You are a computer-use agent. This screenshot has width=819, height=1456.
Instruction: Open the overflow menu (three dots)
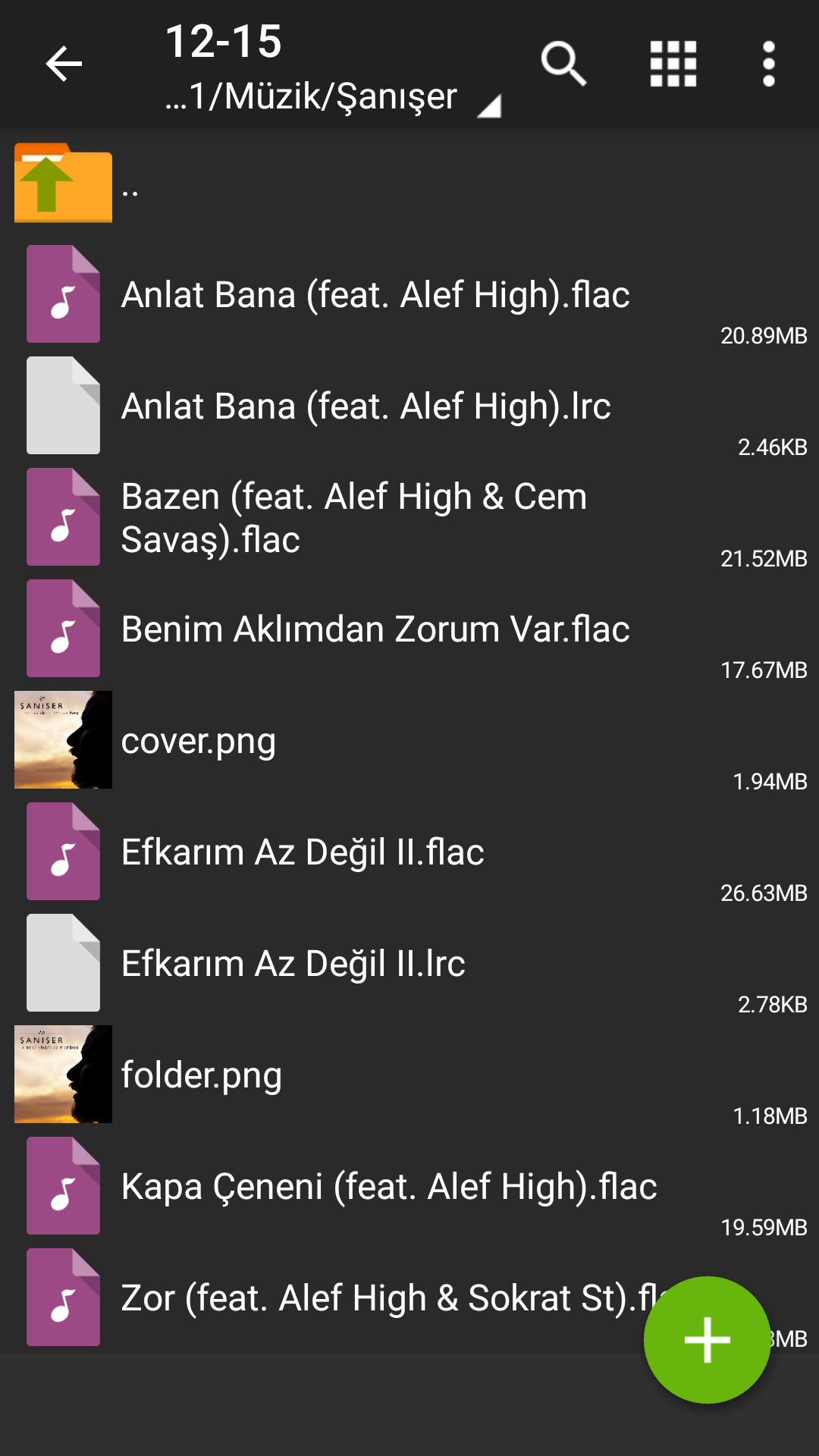click(767, 64)
